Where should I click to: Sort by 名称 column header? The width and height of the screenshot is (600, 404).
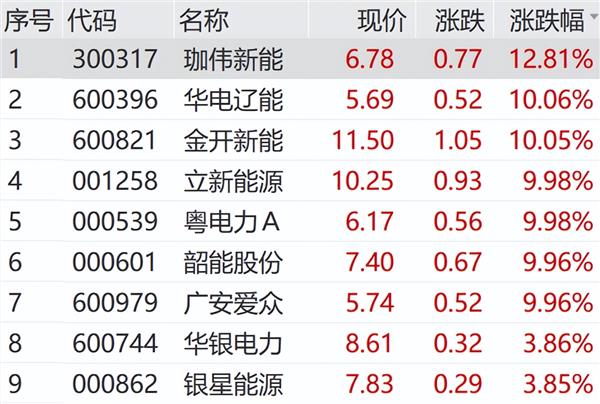pyautogui.click(x=205, y=18)
